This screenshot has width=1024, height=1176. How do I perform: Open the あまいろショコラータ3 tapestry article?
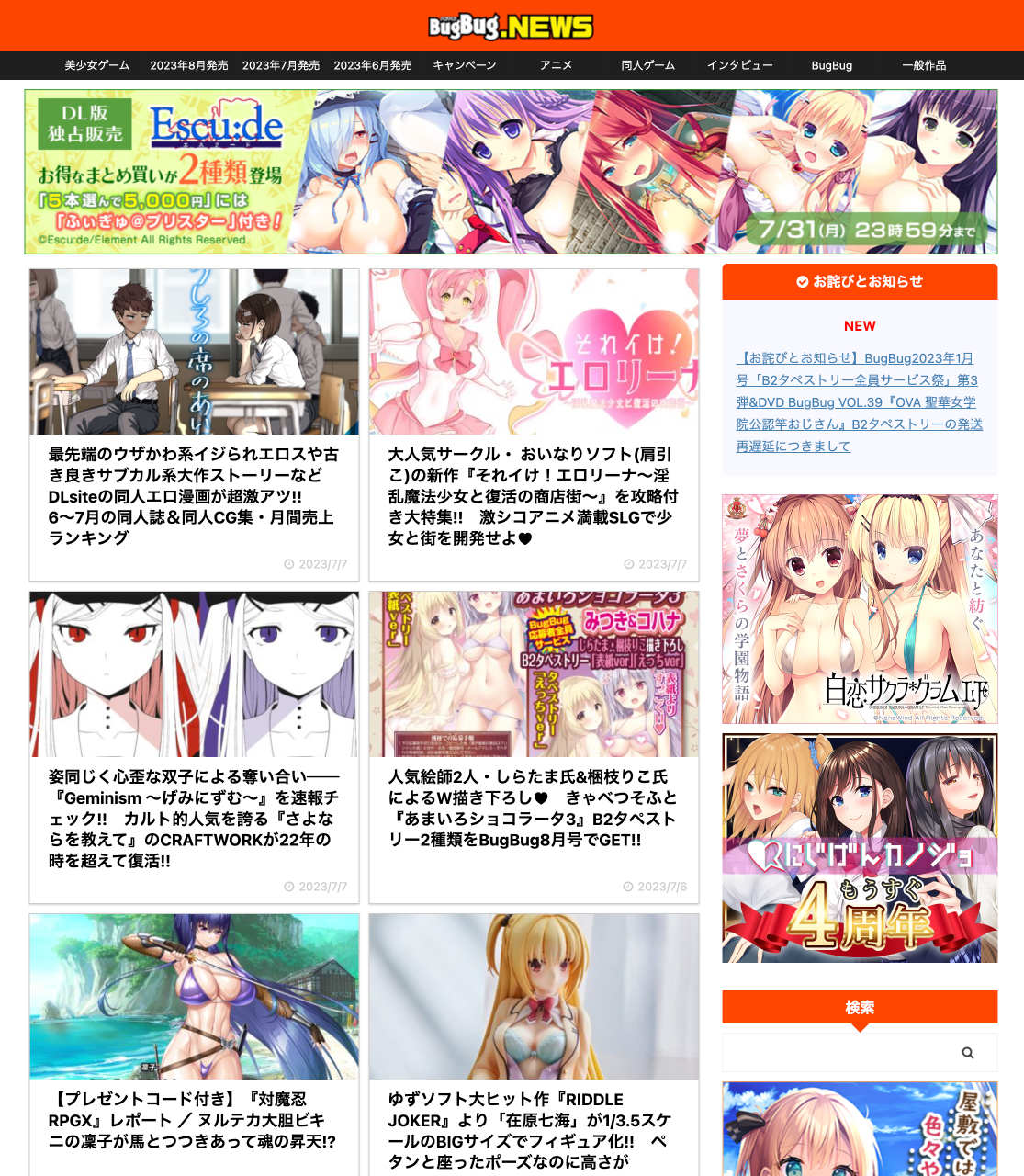[533, 808]
